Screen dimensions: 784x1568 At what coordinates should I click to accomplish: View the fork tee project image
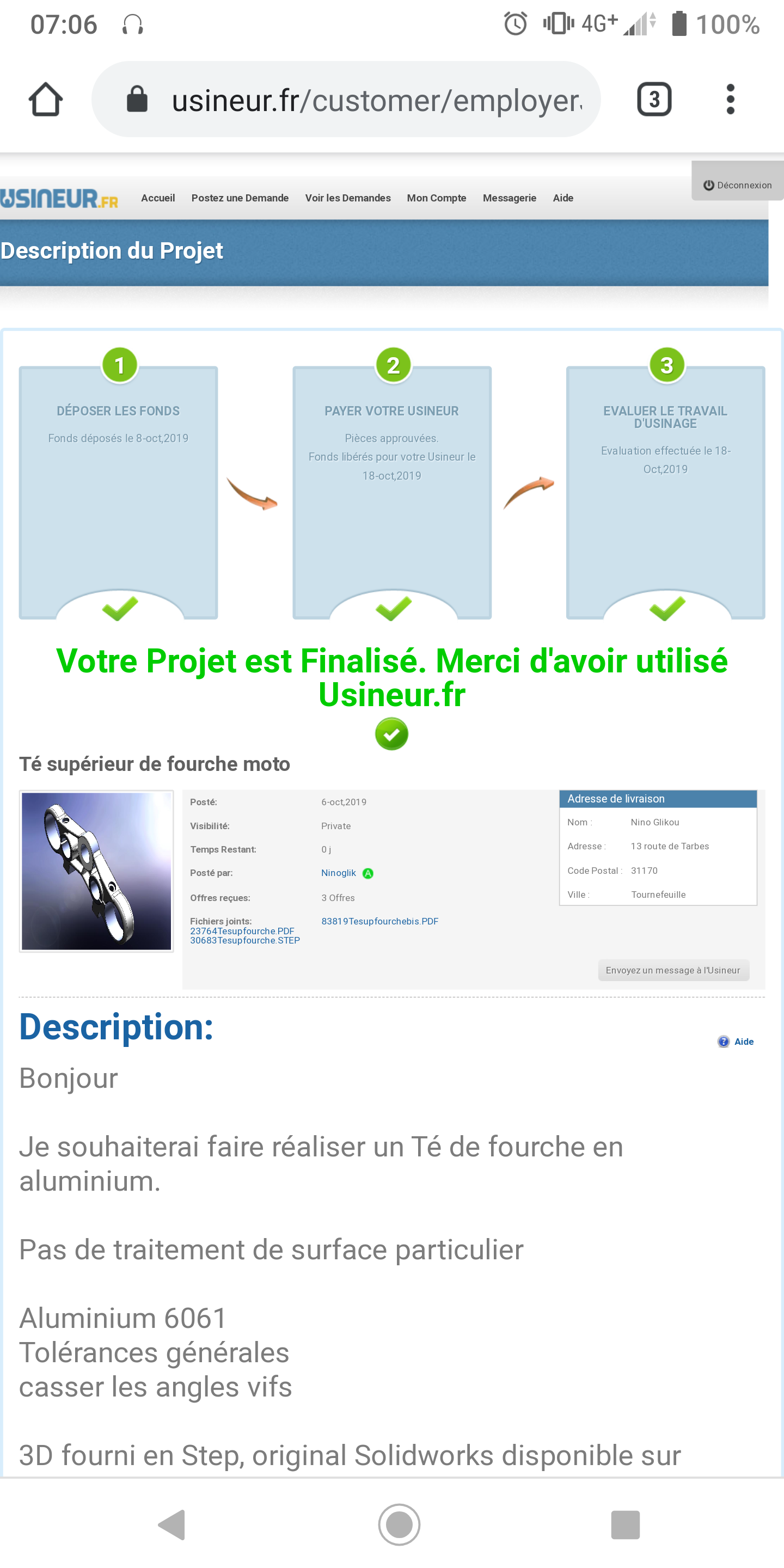[x=97, y=871]
